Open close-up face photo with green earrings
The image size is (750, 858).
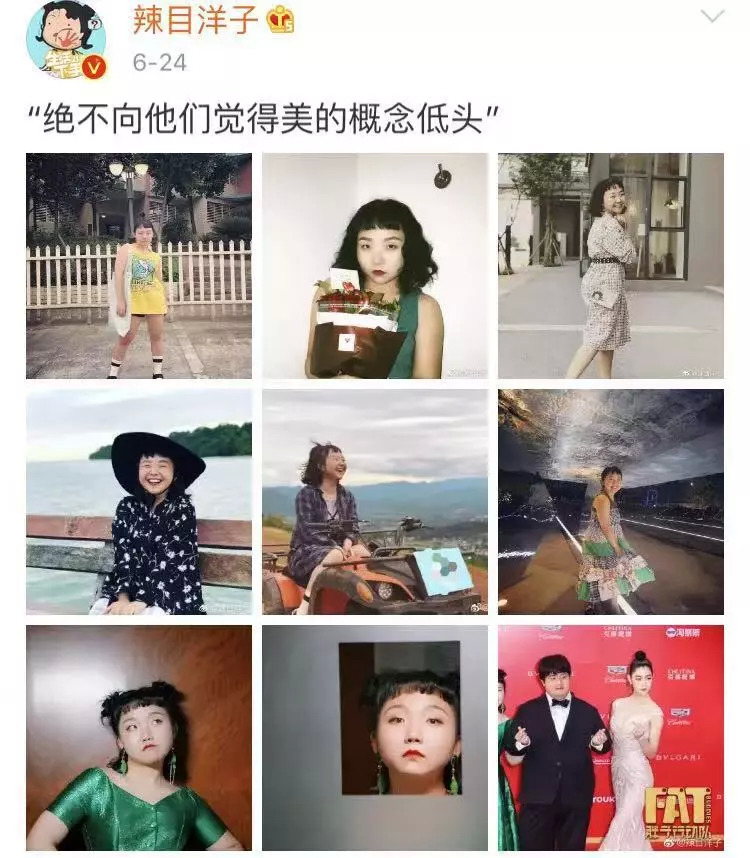(375, 738)
